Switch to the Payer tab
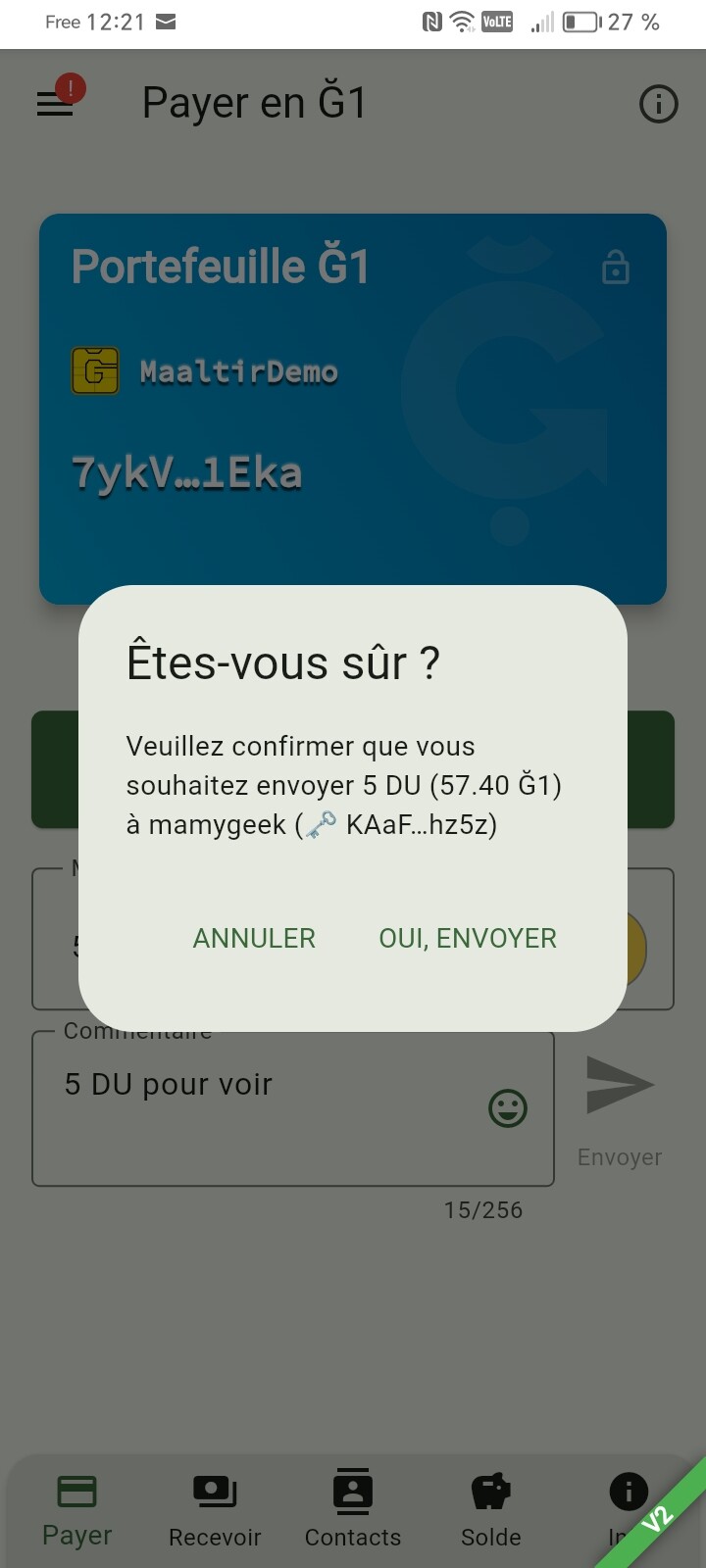Viewport: 706px width, 1568px height. point(77,1511)
